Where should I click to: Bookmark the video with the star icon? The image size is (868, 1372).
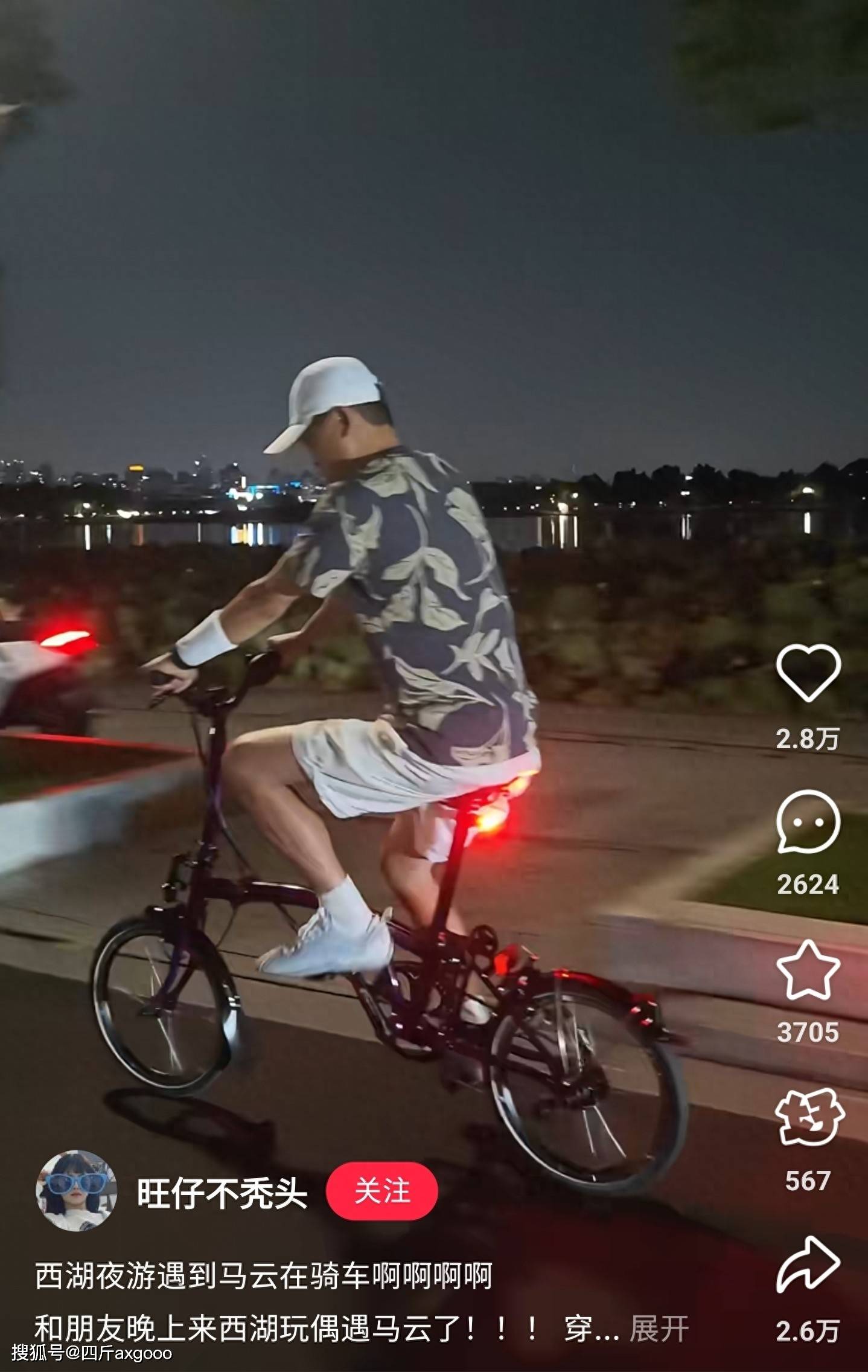[x=808, y=970]
